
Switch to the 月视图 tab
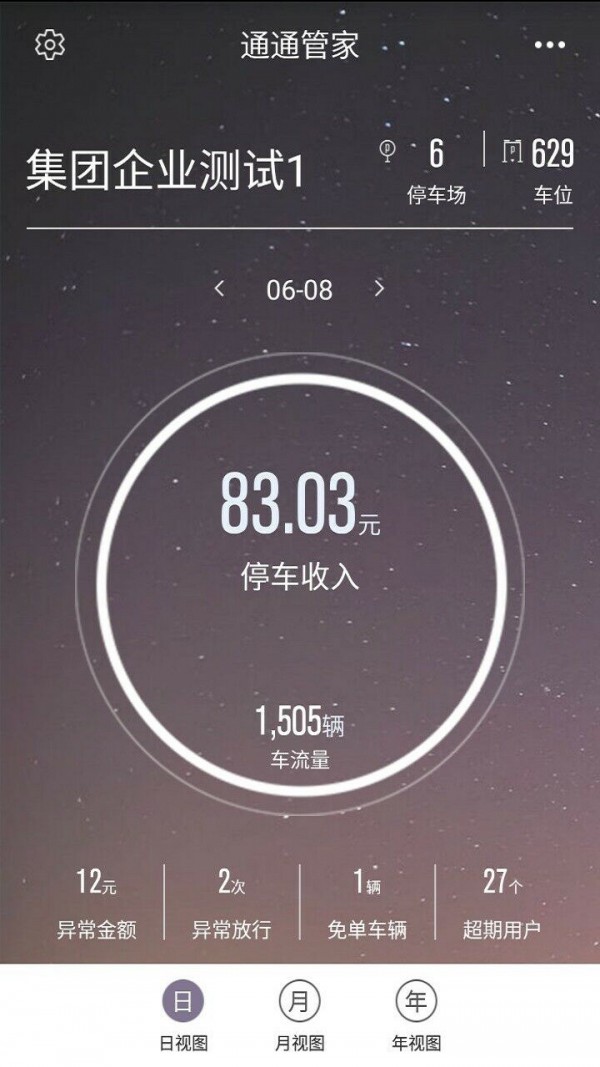click(299, 1014)
